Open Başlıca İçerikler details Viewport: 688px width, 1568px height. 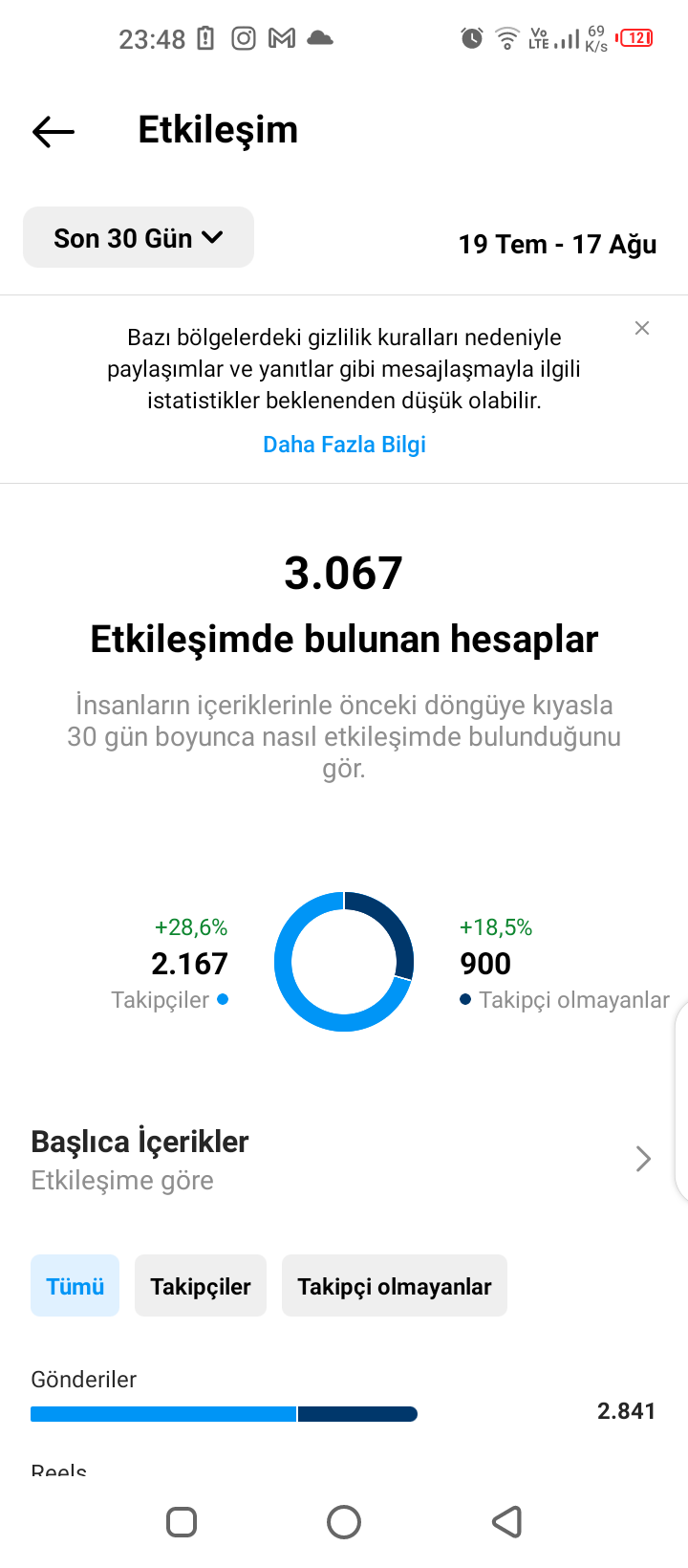pyautogui.click(x=342, y=1160)
